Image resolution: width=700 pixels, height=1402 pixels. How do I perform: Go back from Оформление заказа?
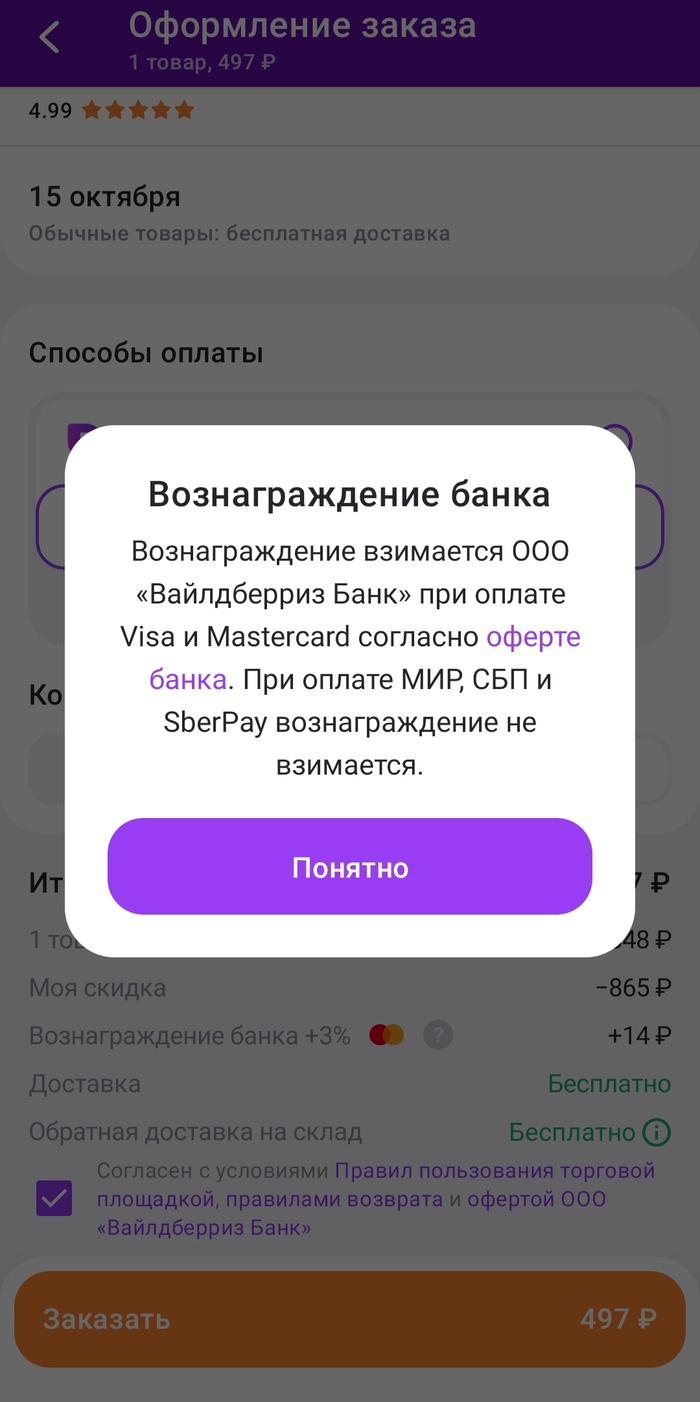(x=49, y=38)
